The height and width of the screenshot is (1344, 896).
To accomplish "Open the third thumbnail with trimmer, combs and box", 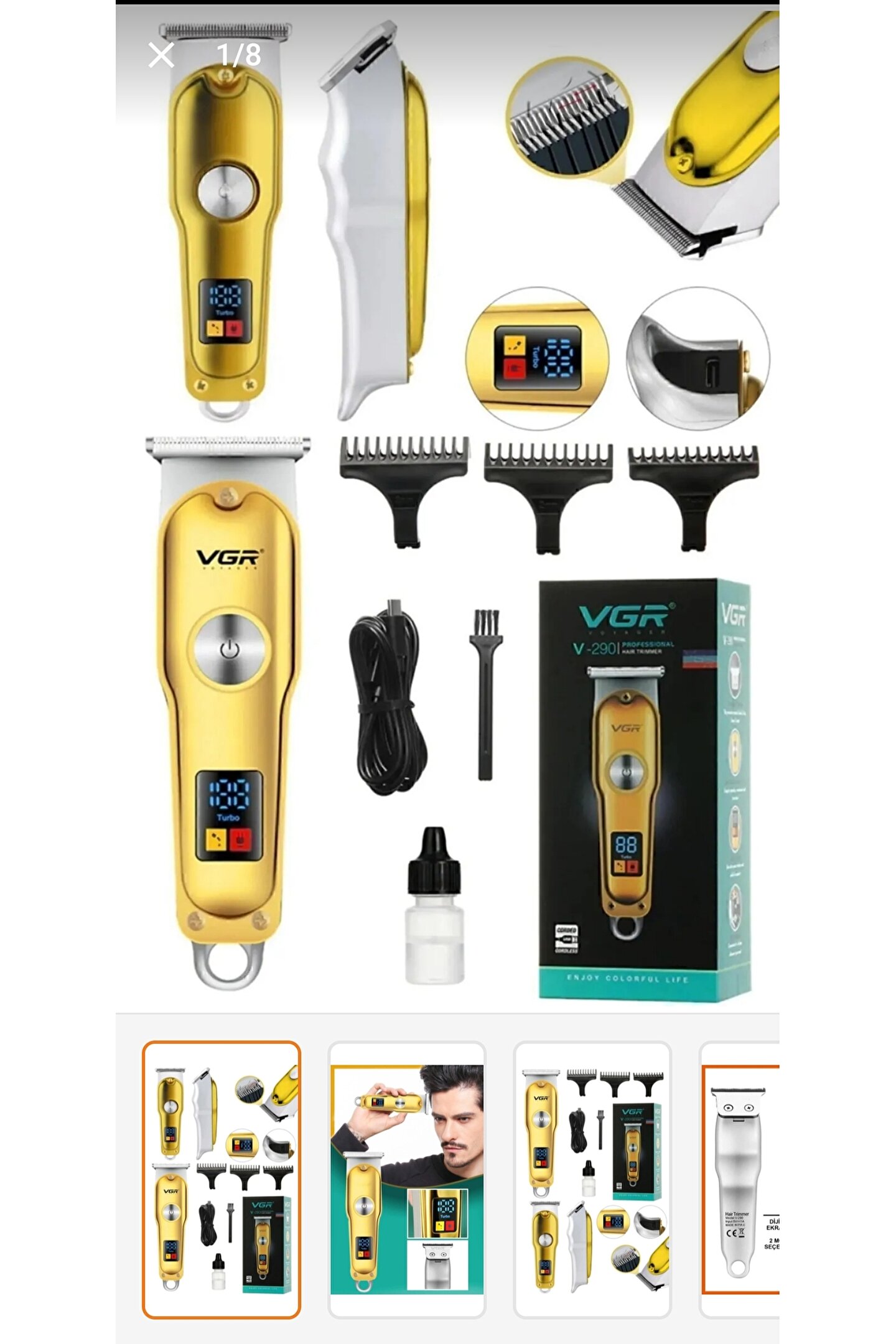I will 592,1178.
